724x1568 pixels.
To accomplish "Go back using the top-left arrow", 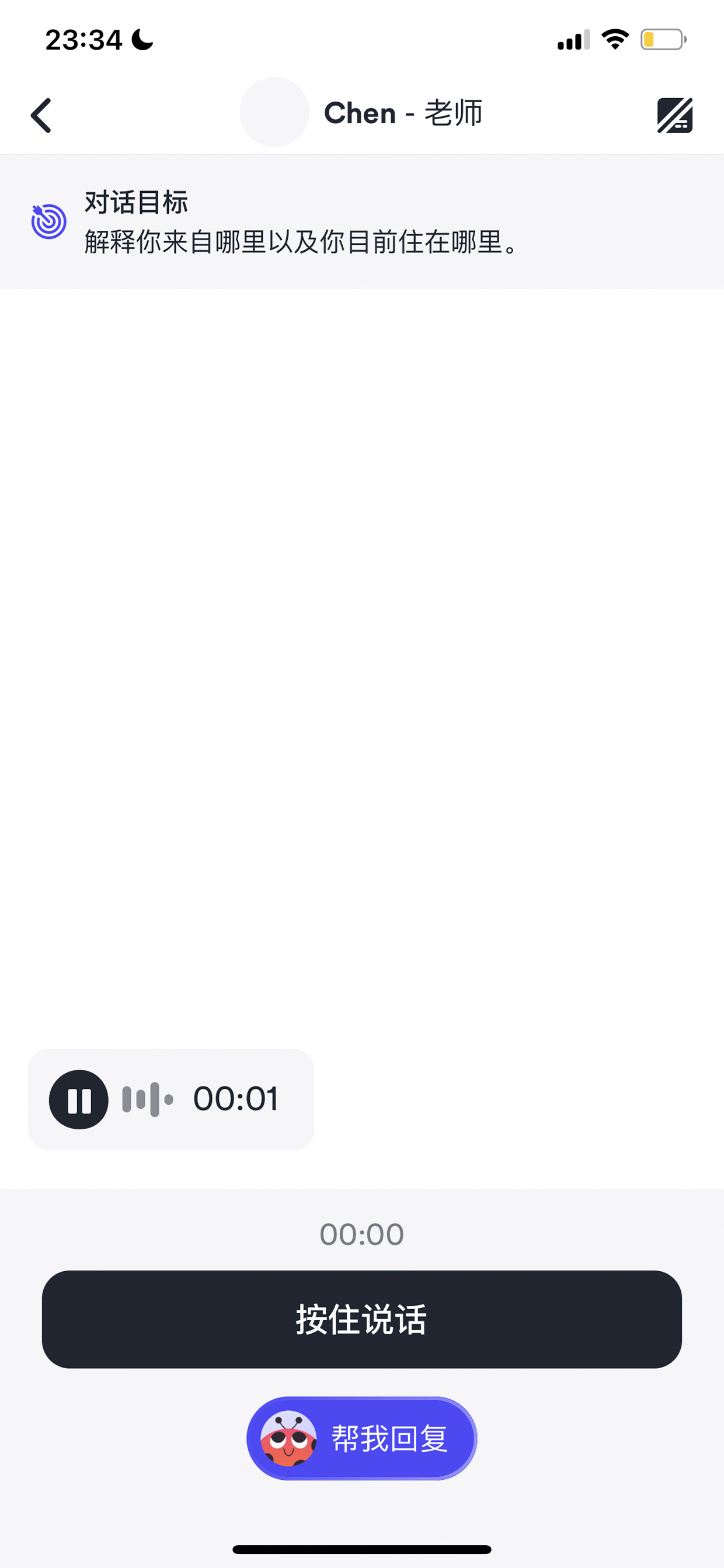I will [x=41, y=115].
